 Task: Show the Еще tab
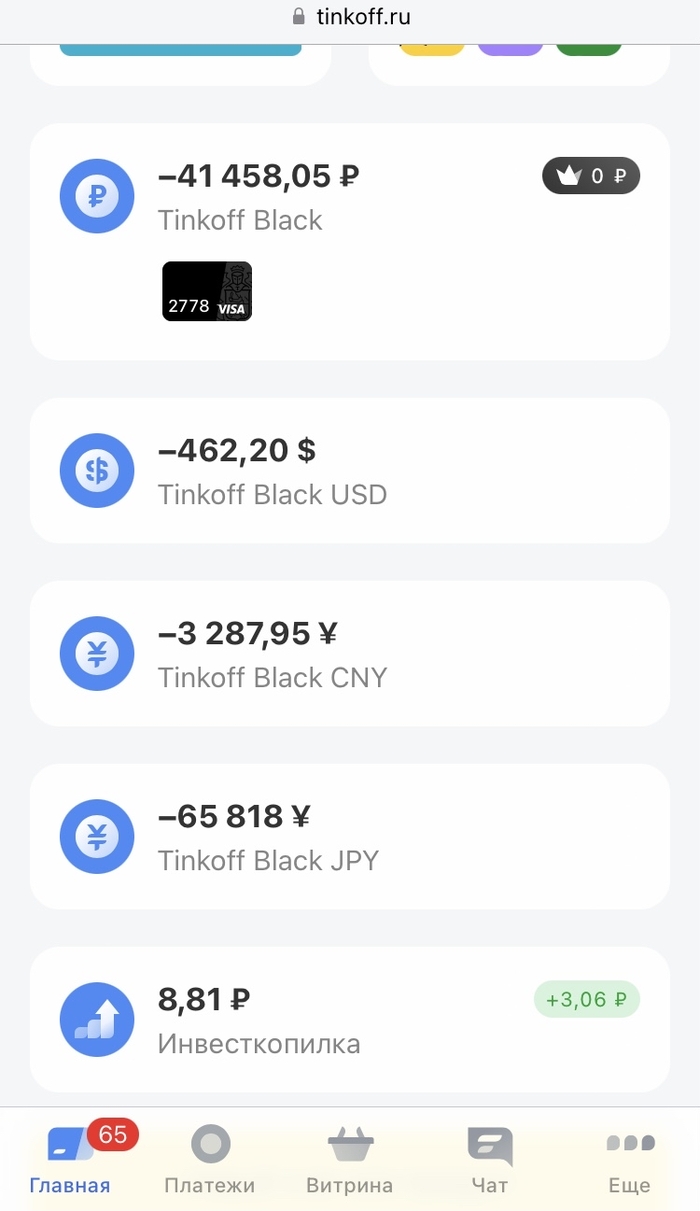pyautogui.click(x=630, y=1158)
